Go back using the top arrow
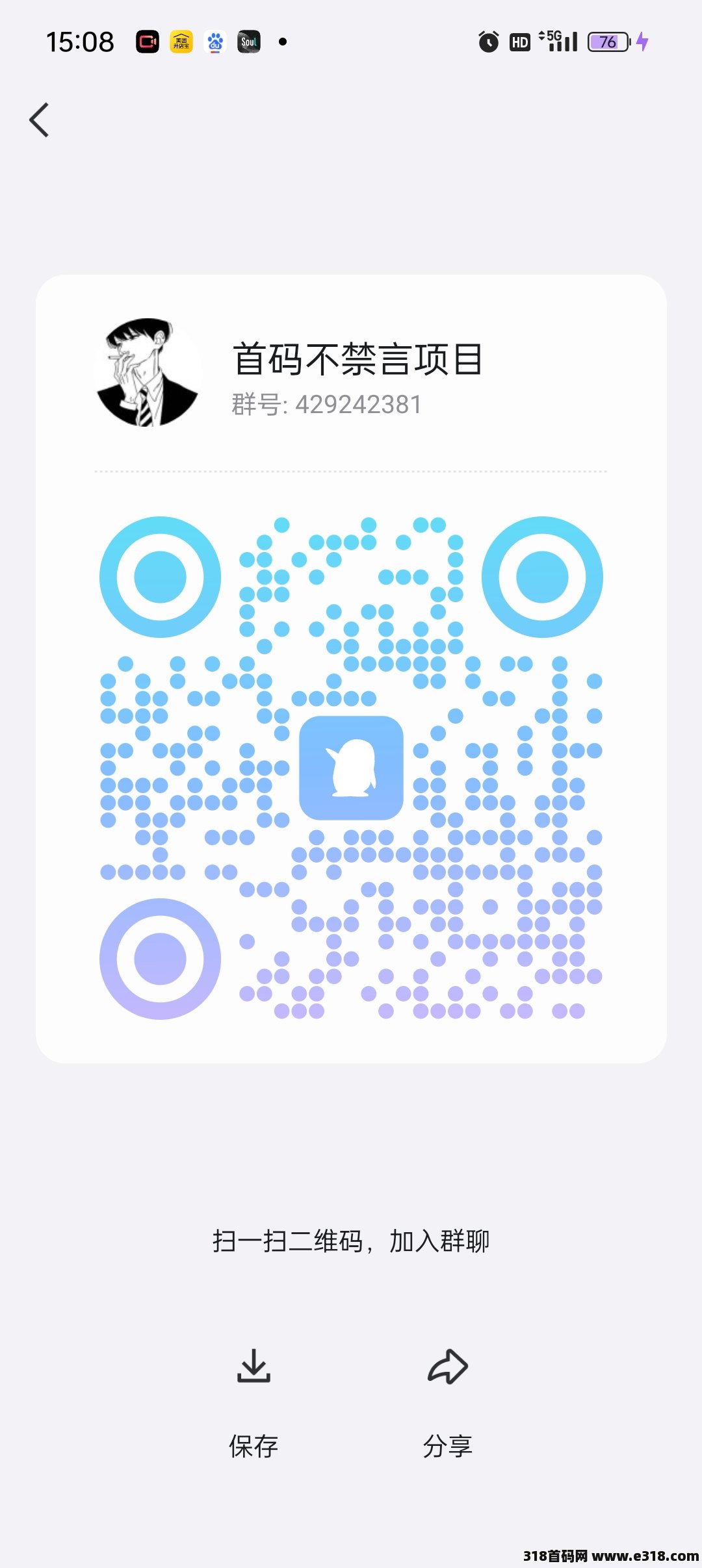 (39, 120)
